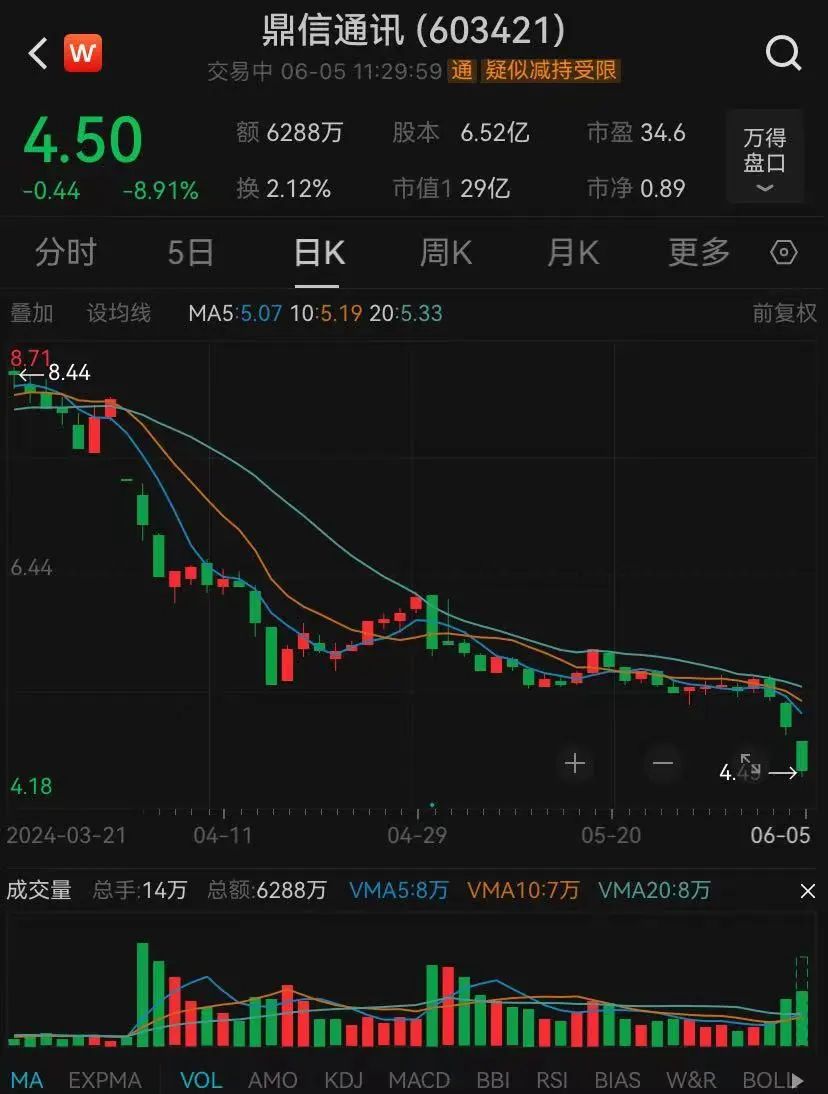Select the 月K chart tab
This screenshot has width=828, height=1094.
pos(572,253)
